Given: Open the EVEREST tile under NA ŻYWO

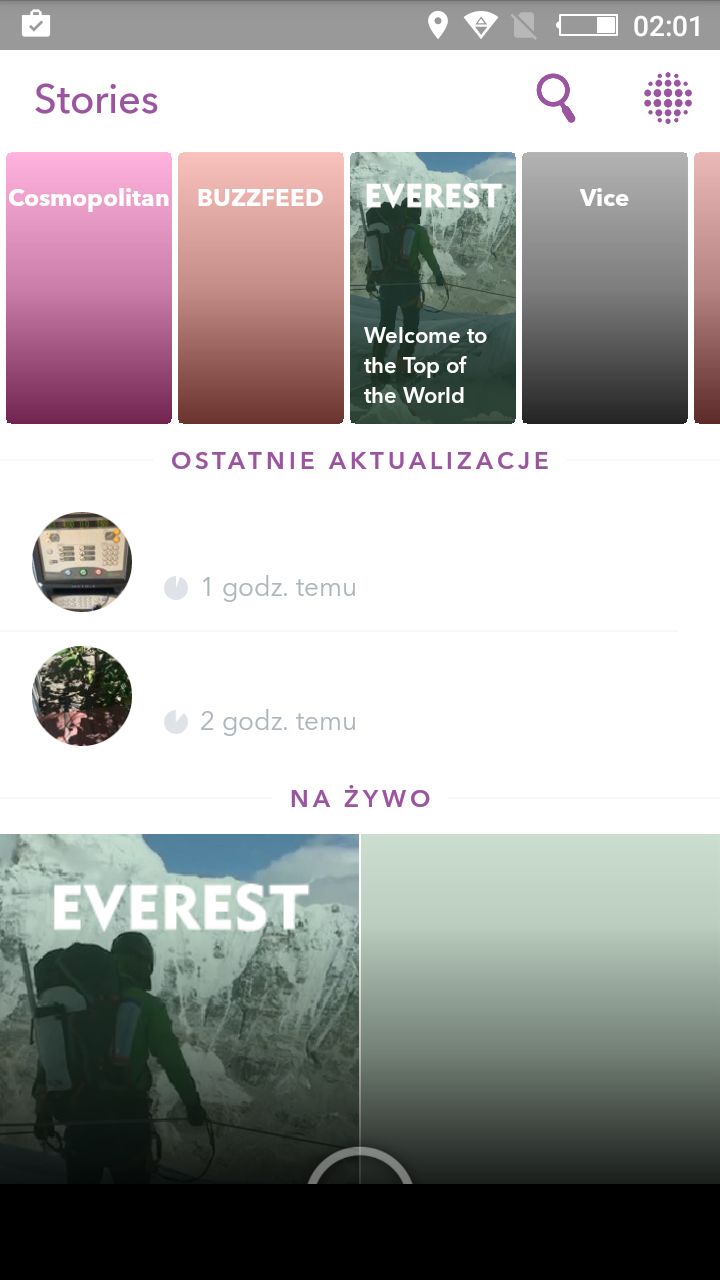Looking at the screenshot, I should tap(180, 1000).
